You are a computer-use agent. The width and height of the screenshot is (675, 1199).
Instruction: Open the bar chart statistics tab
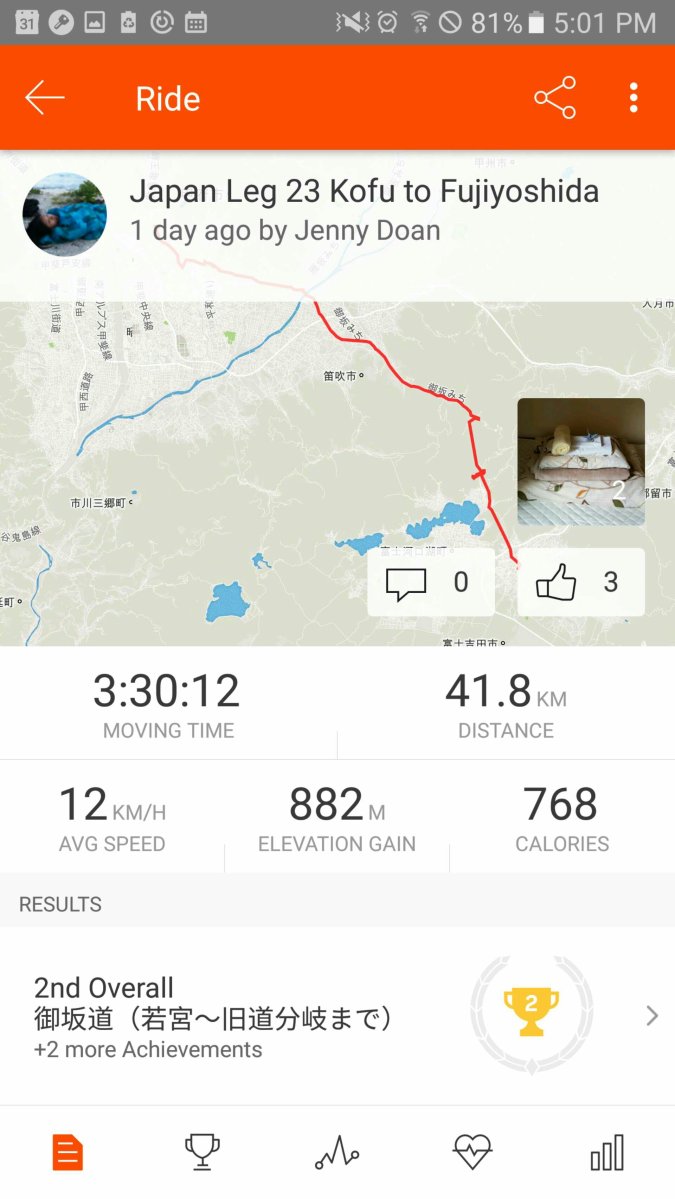point(607,1153)
